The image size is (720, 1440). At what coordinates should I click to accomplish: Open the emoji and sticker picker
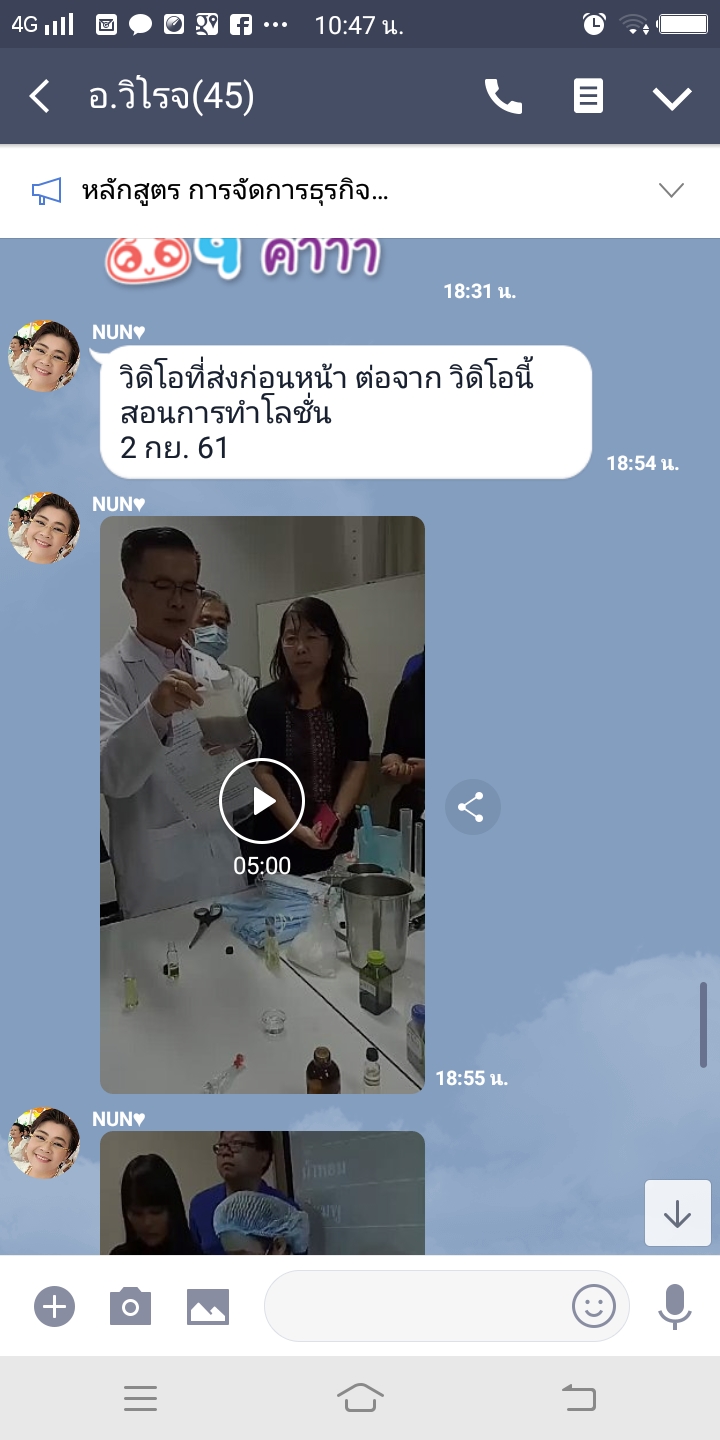tap(593, 1306)
